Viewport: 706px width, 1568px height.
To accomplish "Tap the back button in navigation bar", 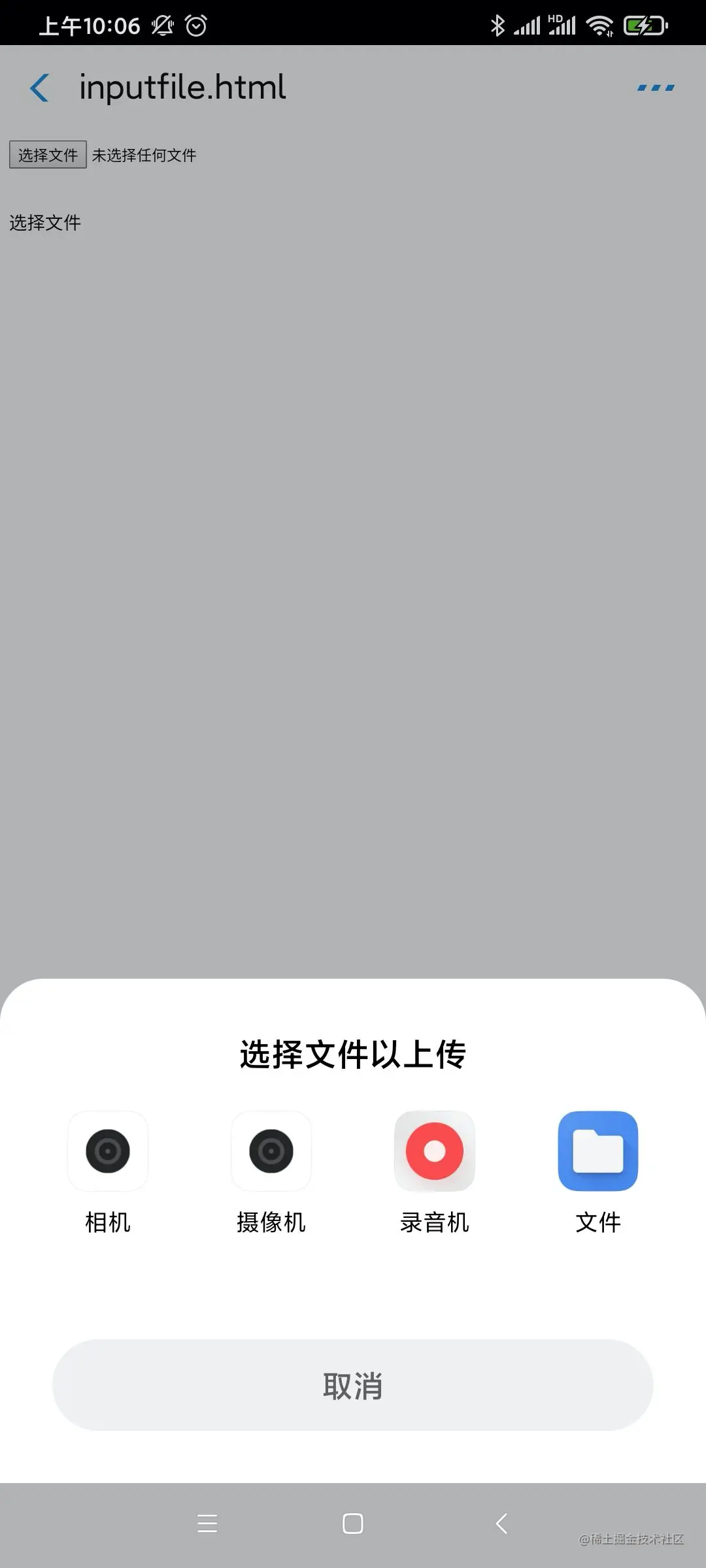I will point(500,1524).
